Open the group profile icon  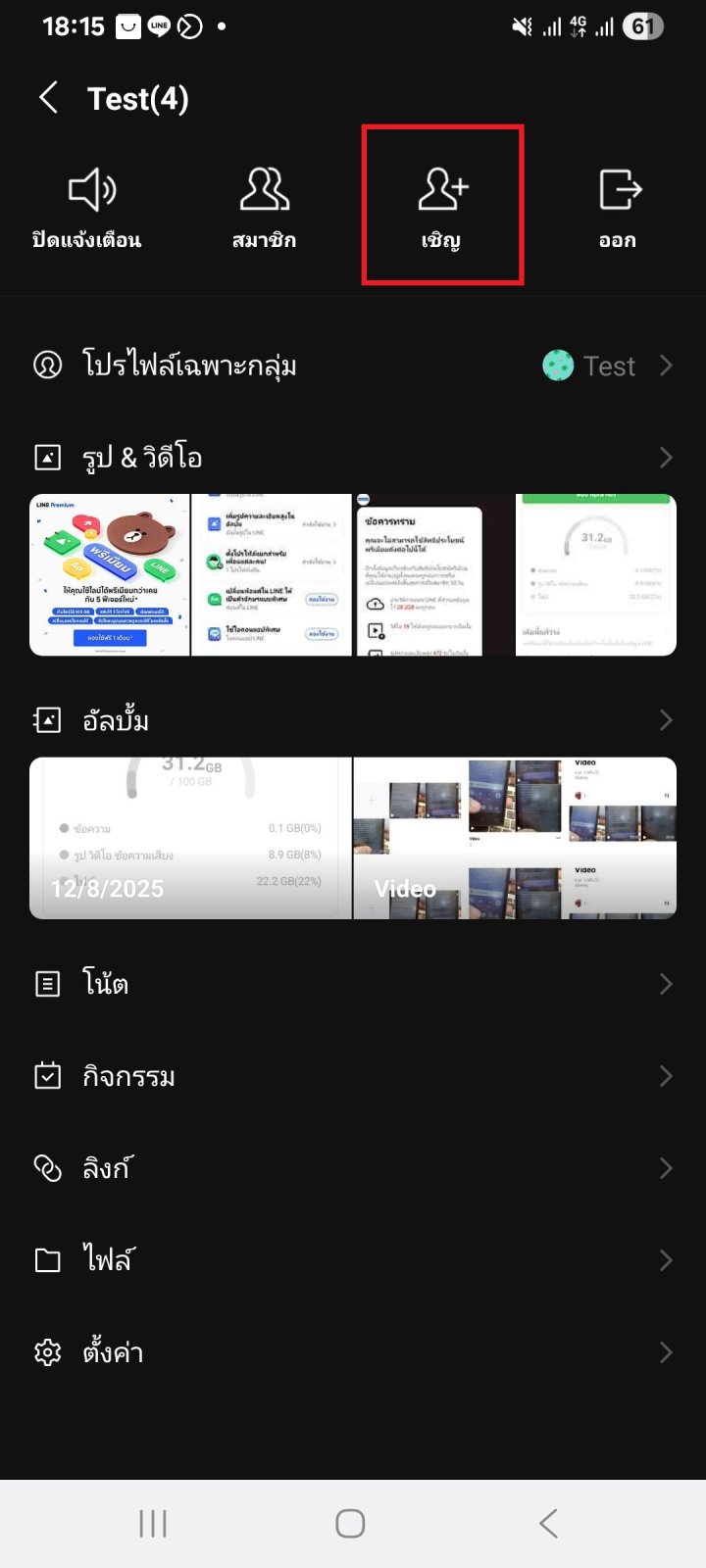pyautogui.click(x=47, y=365)
